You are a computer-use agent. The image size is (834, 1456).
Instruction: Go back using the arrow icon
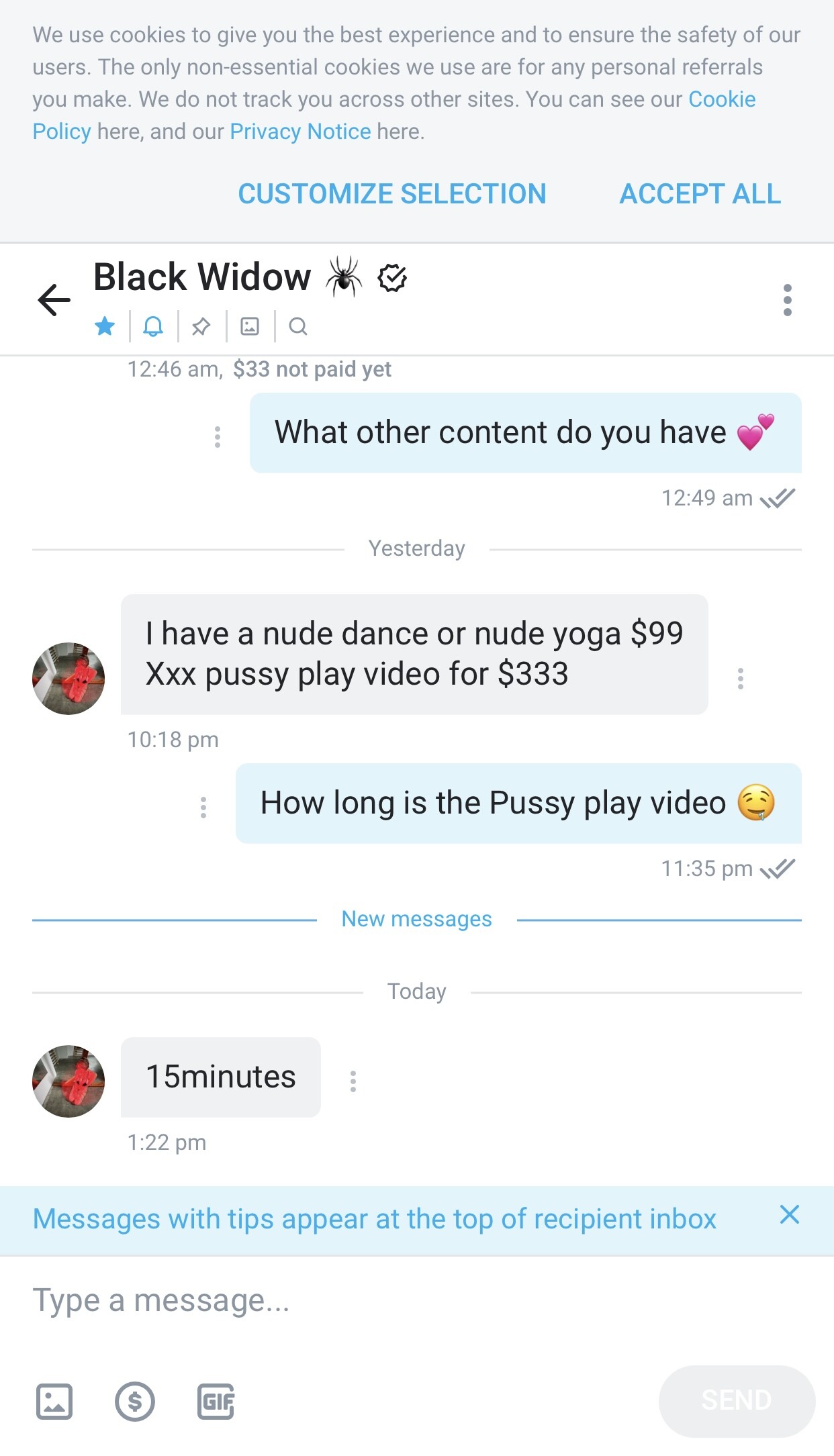pos(54,299)
